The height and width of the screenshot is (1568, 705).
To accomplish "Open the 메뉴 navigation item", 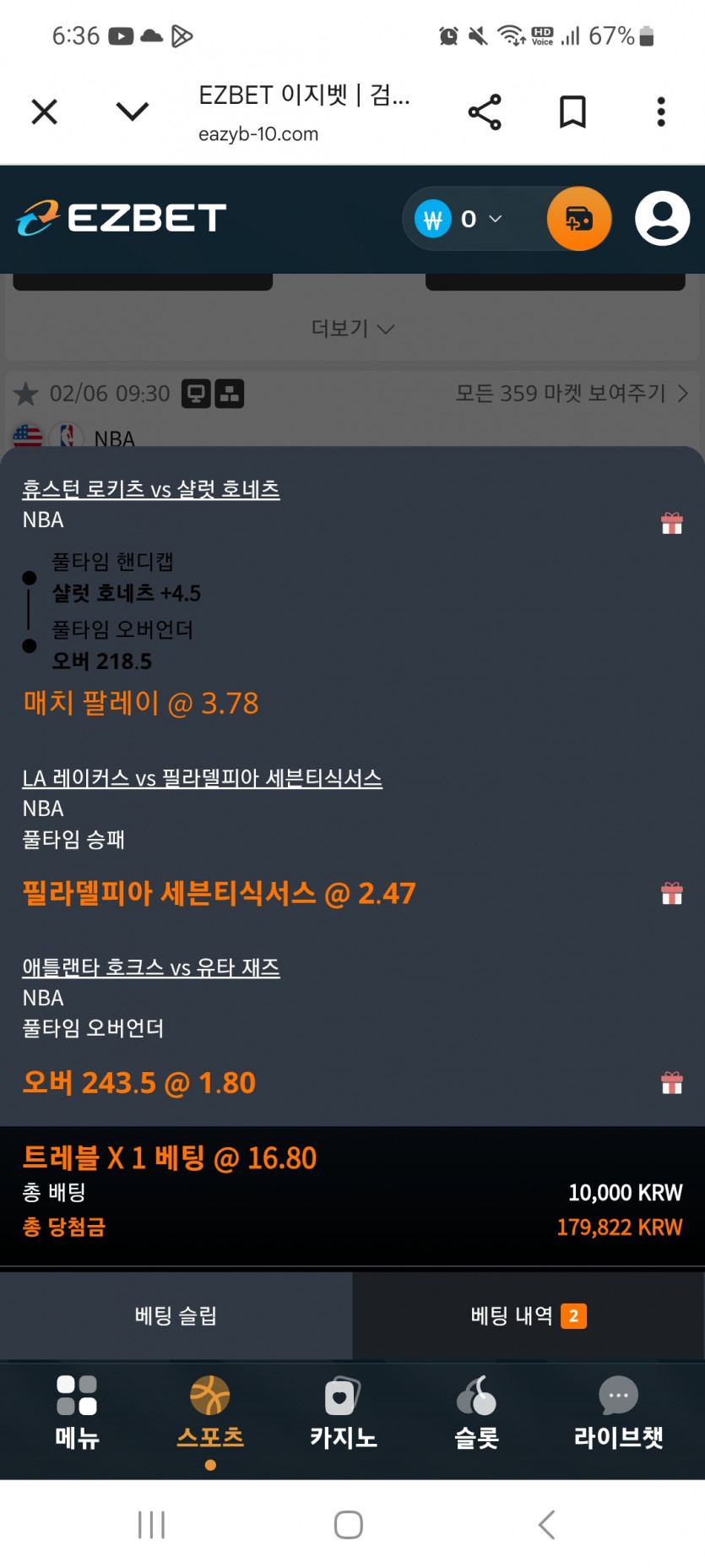I will tap(77, 1413).
